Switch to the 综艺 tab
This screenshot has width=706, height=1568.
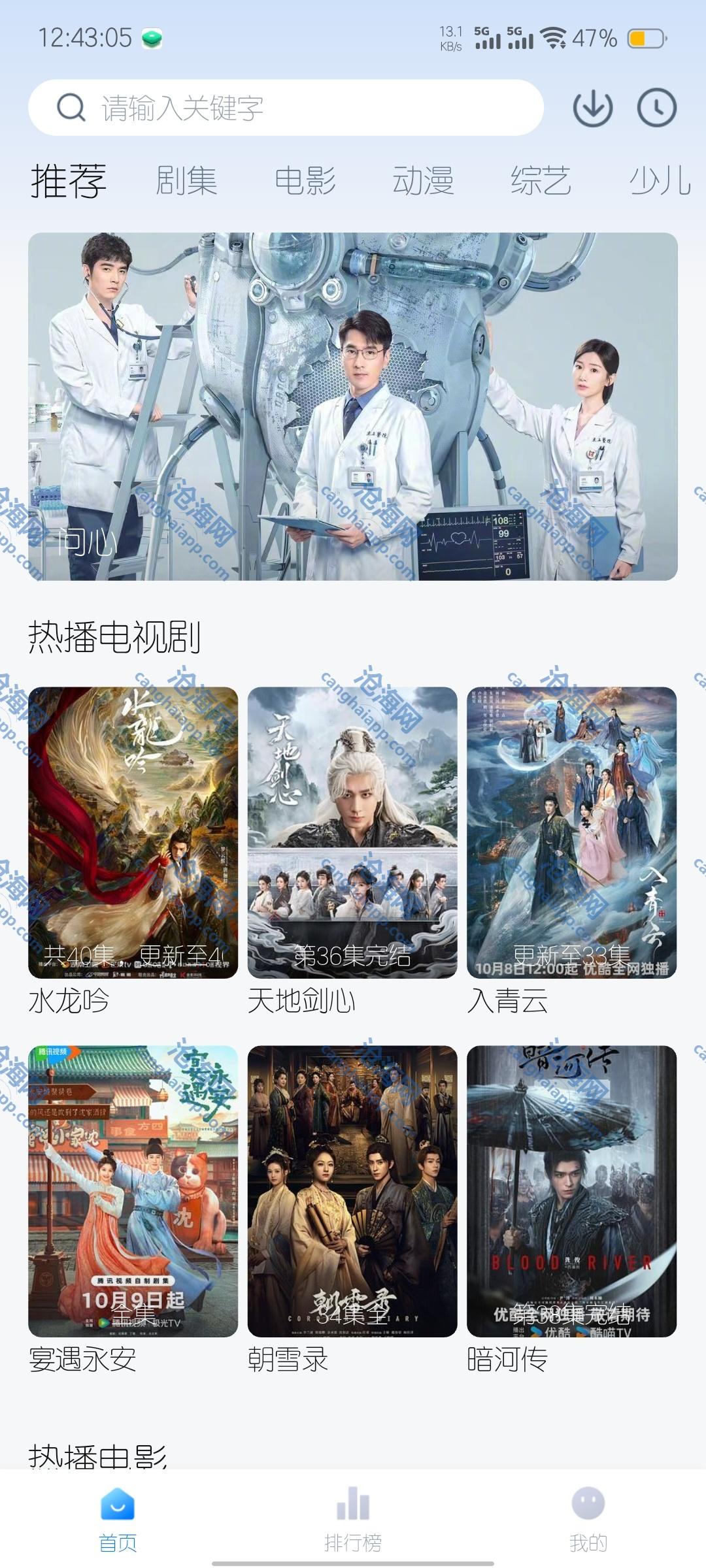tap(541, 181)
